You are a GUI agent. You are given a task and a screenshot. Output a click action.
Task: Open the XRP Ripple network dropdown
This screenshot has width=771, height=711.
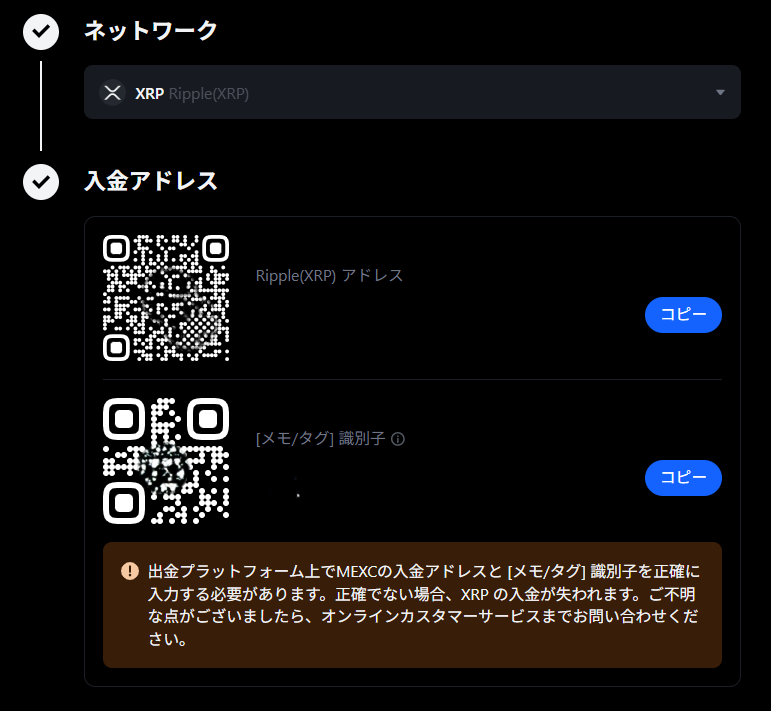tap(412, 93)
